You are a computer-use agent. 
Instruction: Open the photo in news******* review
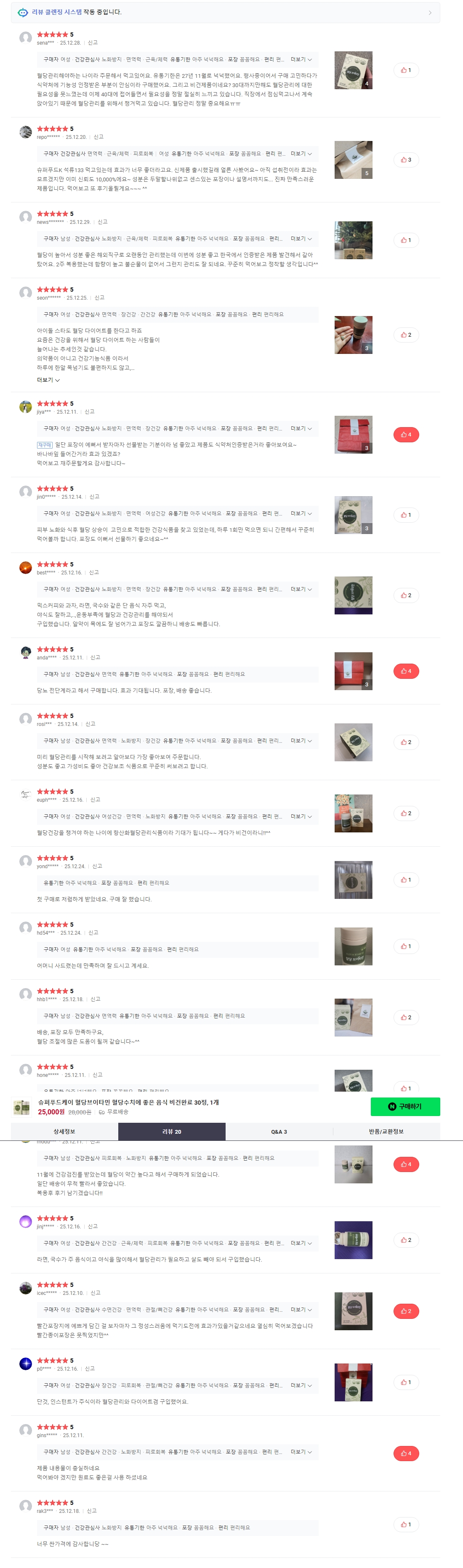click(353, 240)
